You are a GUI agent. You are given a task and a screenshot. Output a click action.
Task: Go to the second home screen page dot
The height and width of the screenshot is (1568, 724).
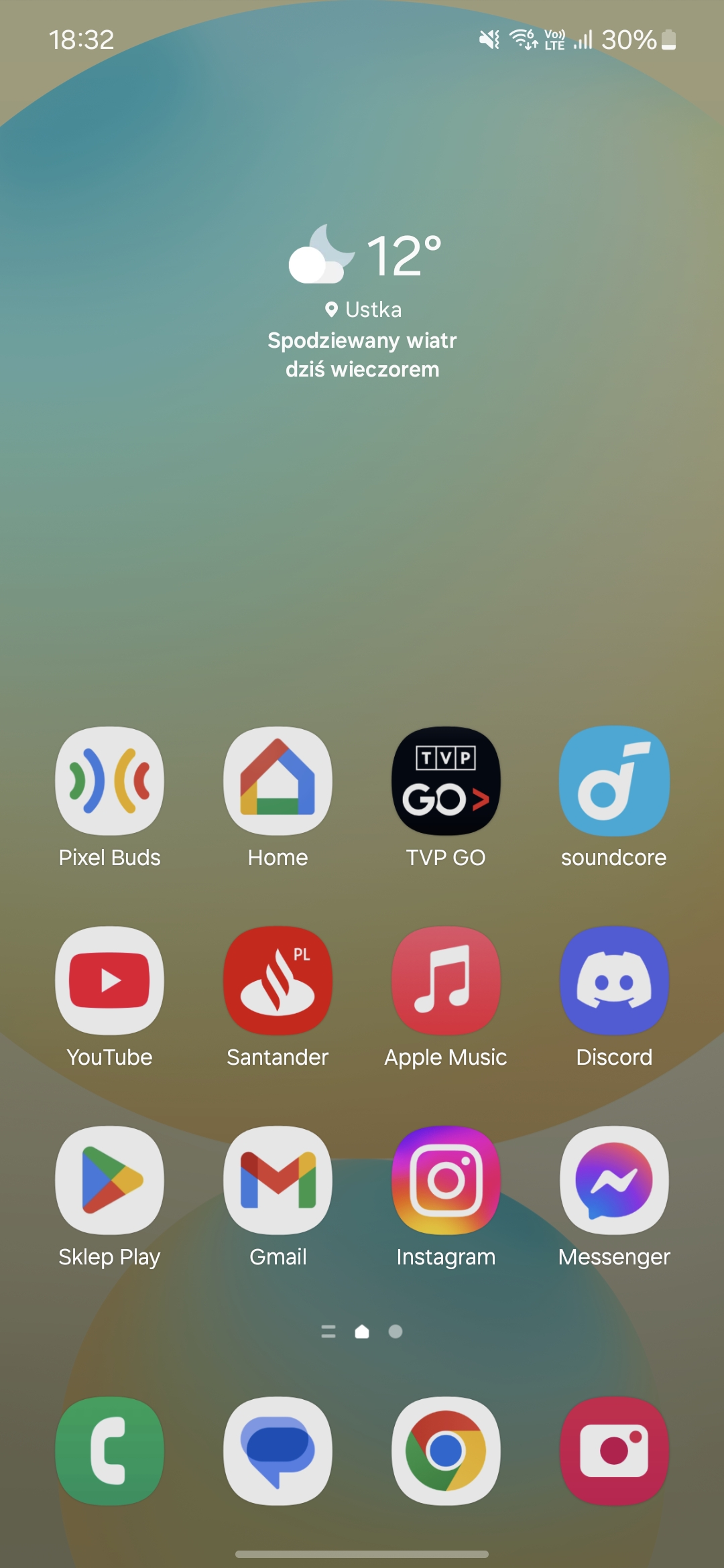click(396, 1331)
